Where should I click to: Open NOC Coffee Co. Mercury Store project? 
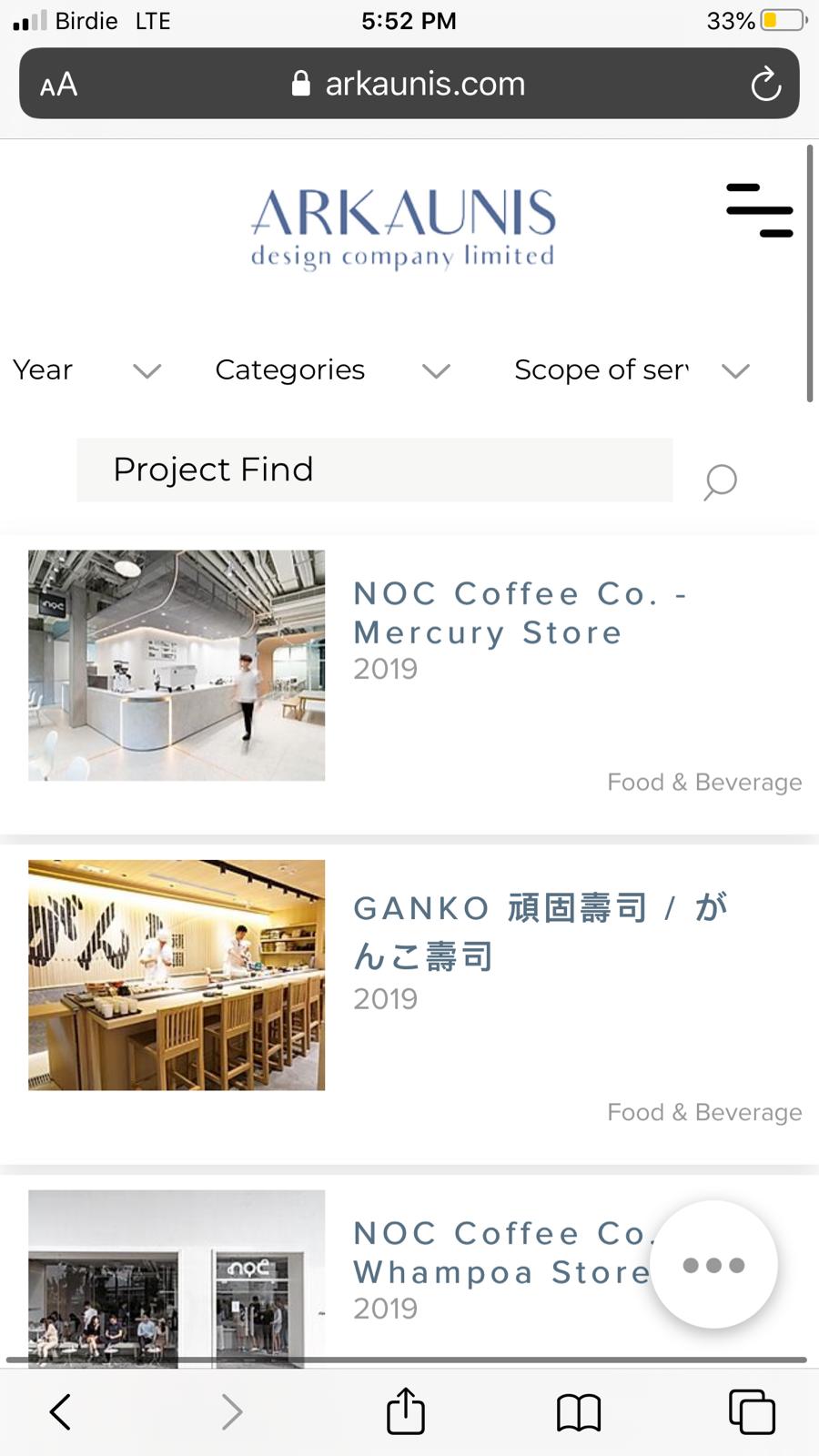[x=519, y=613]
